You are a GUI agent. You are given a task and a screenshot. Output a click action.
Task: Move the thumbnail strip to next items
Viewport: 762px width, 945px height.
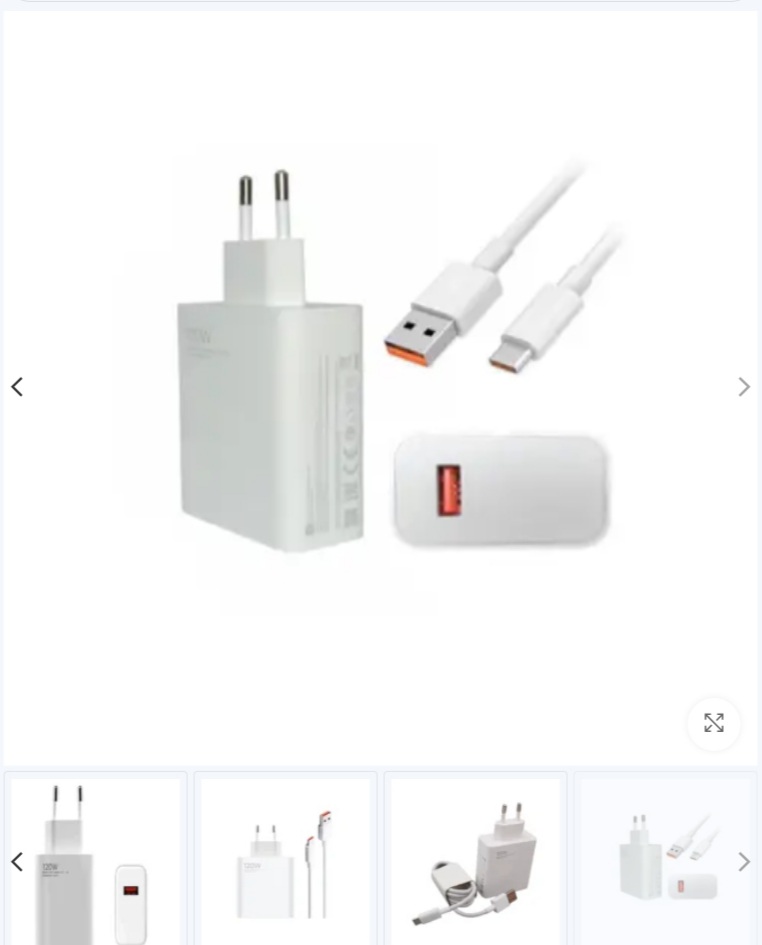(x=743, y=862)
